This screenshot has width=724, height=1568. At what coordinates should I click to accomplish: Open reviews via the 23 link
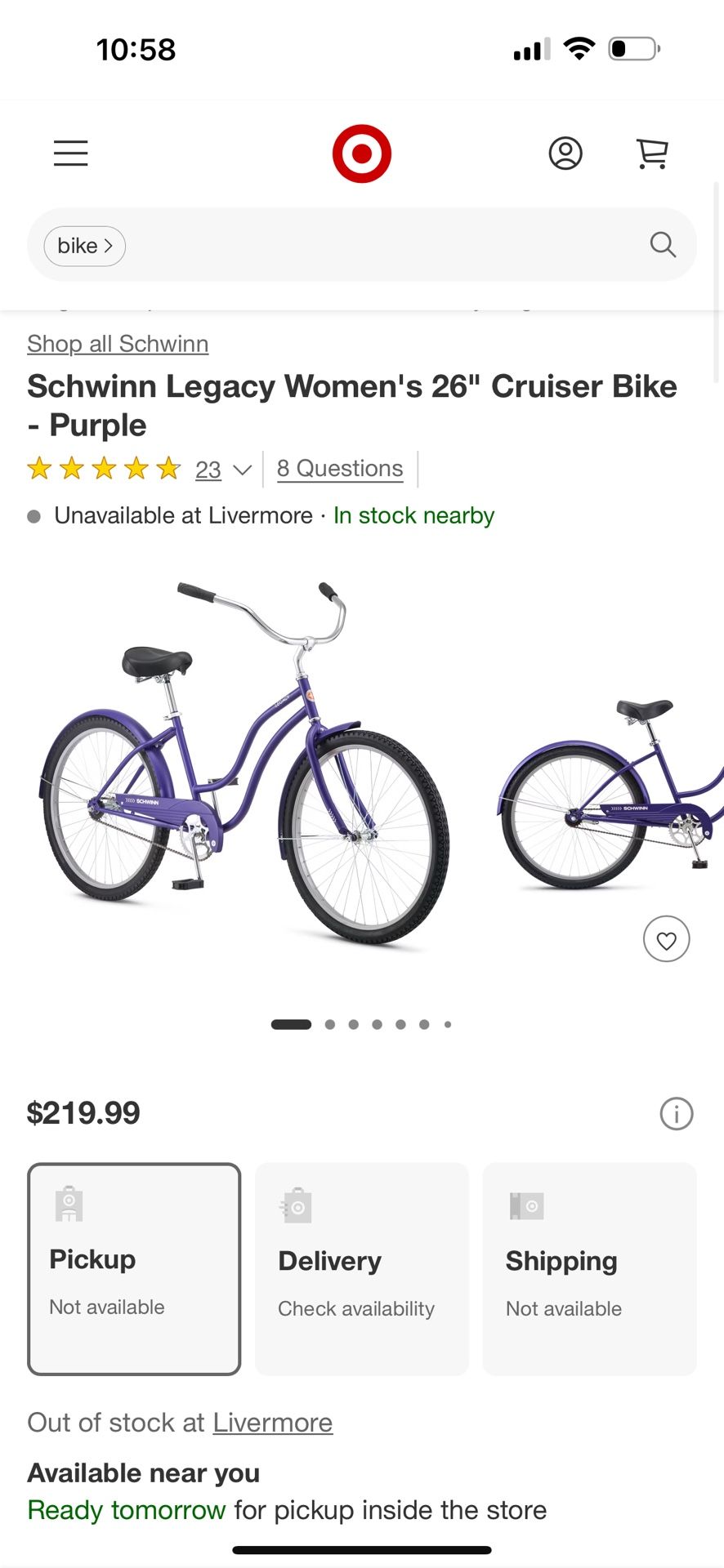(208, 470)
